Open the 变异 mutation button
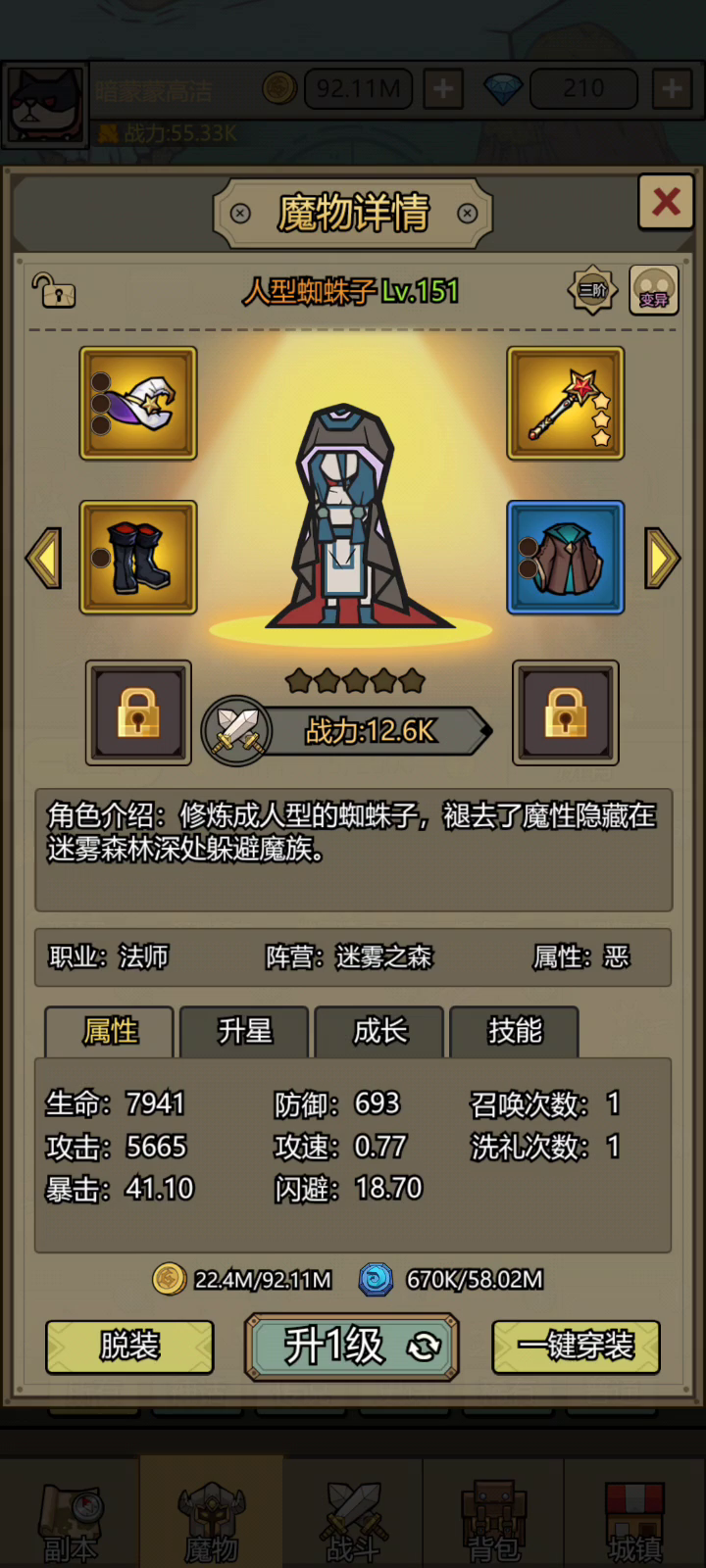Screen dimensions: 706x1568 654,290
